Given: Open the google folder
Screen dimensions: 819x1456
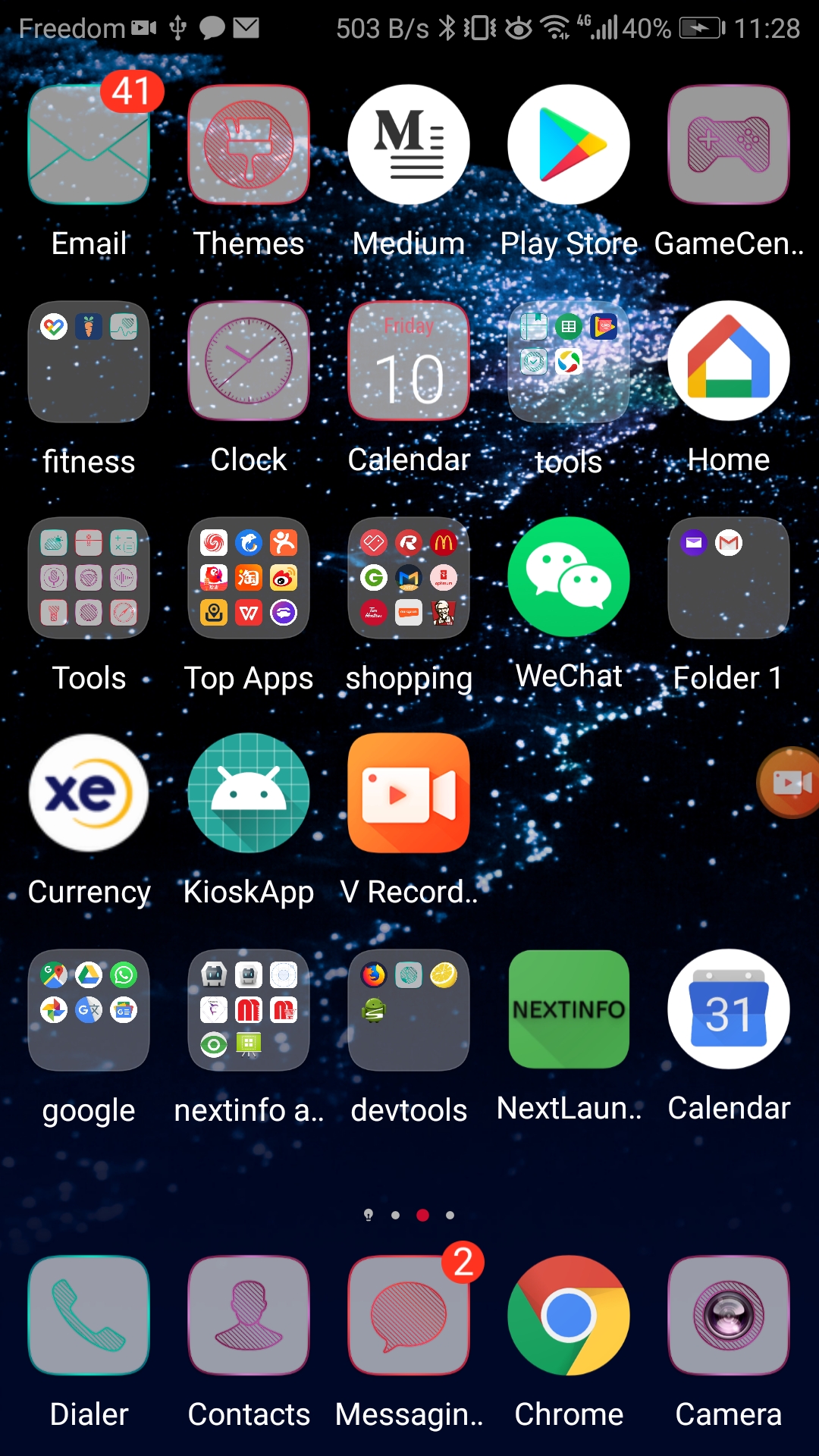Looking at the screenshot, I should click(89, 1010).
